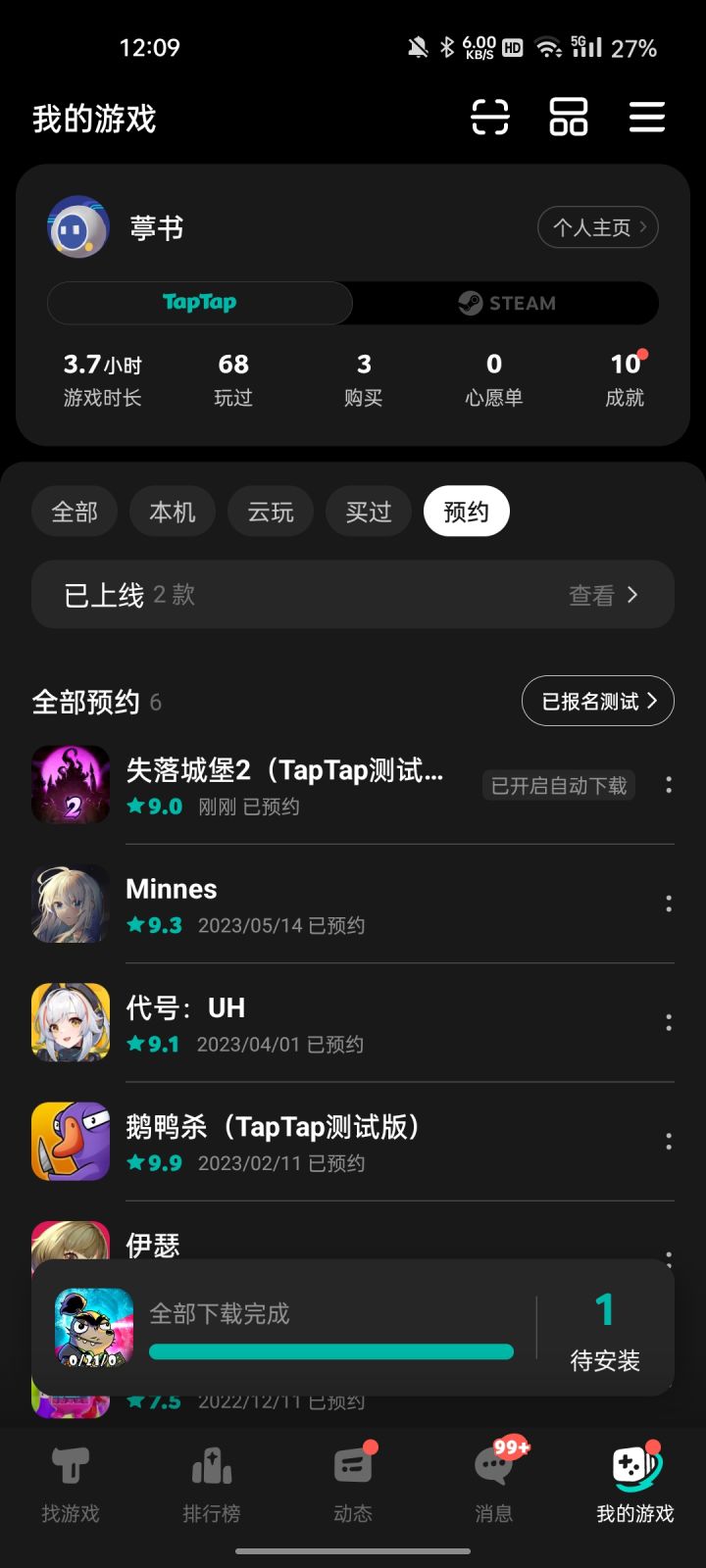This screenshot has height=1568, width=706.
Task: View 成就 achievements
Action: point(625,378)
